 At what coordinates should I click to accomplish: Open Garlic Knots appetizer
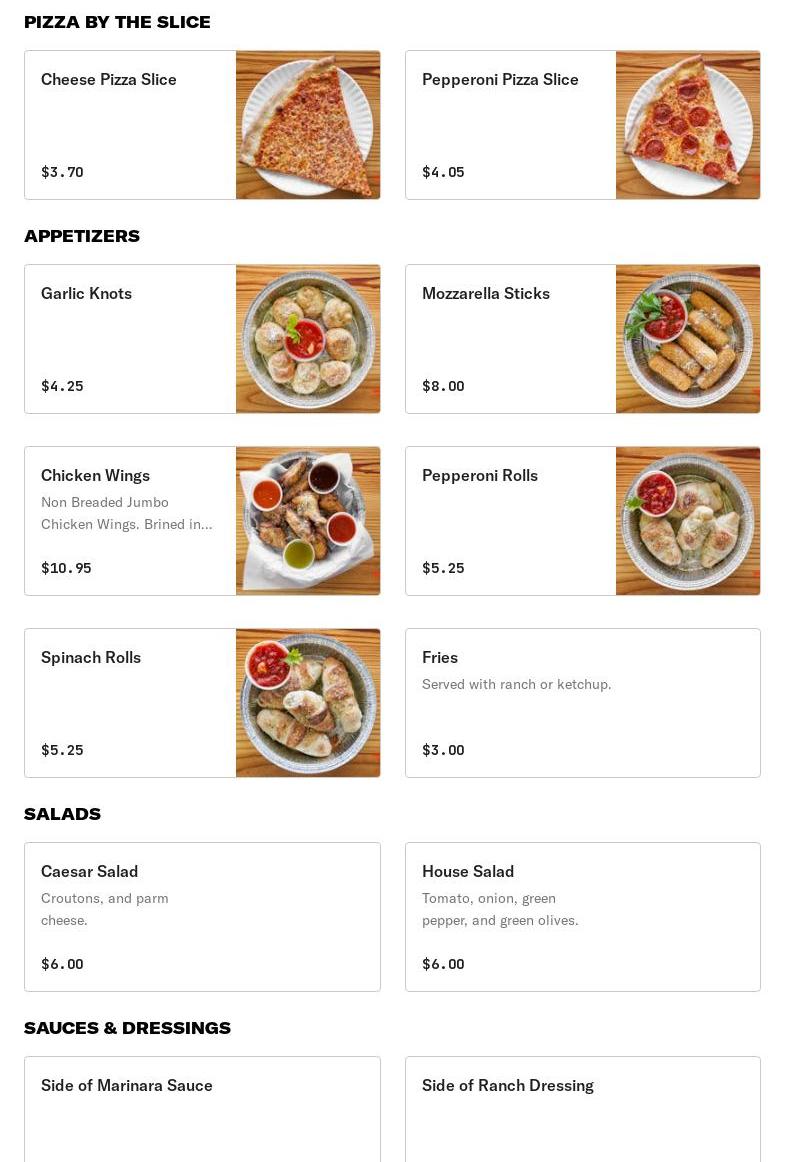202,339
